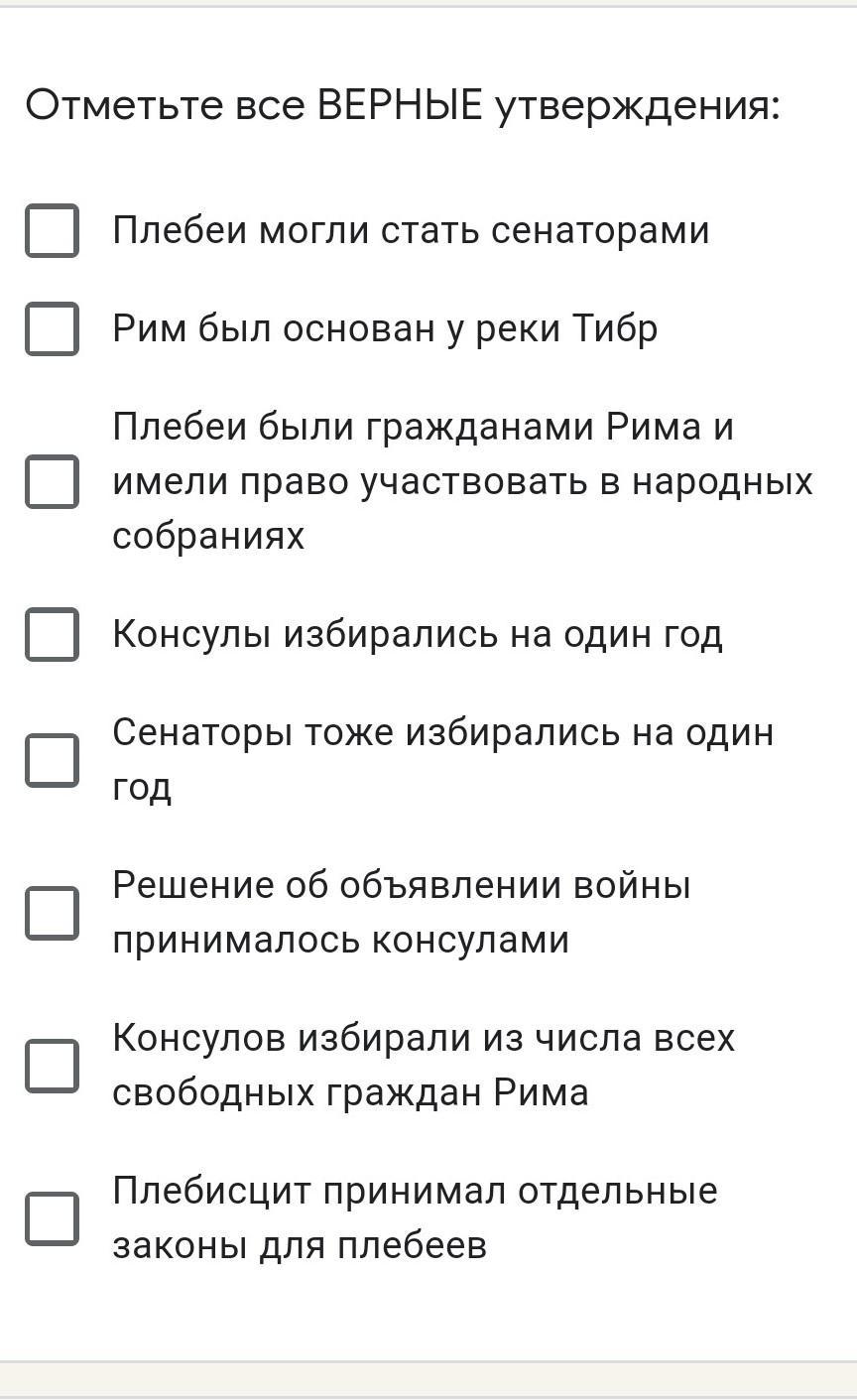Select 'Решение об объявлении войны принималось консулами'

52,913
